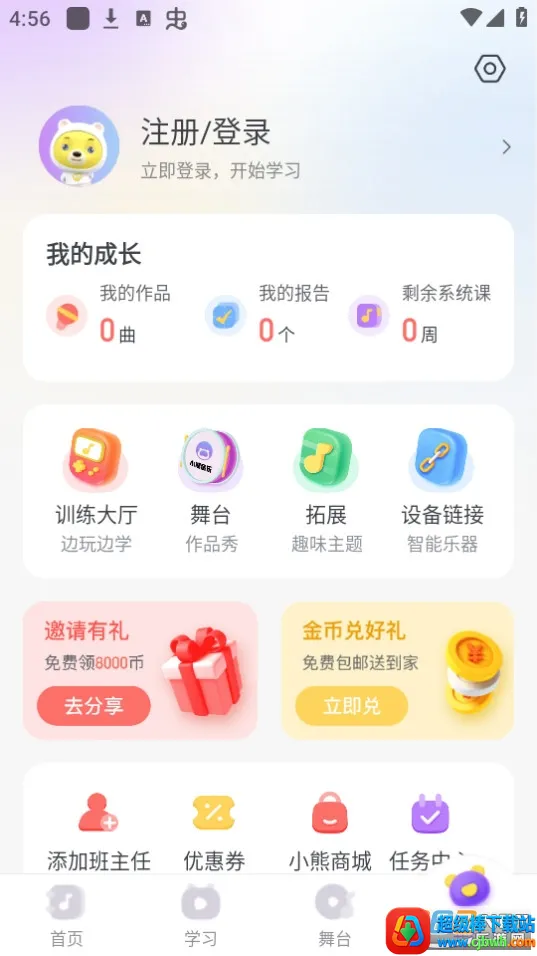Open the settings hexagon icon
Viewport: 537px width, 956px height.
(490, 69)
